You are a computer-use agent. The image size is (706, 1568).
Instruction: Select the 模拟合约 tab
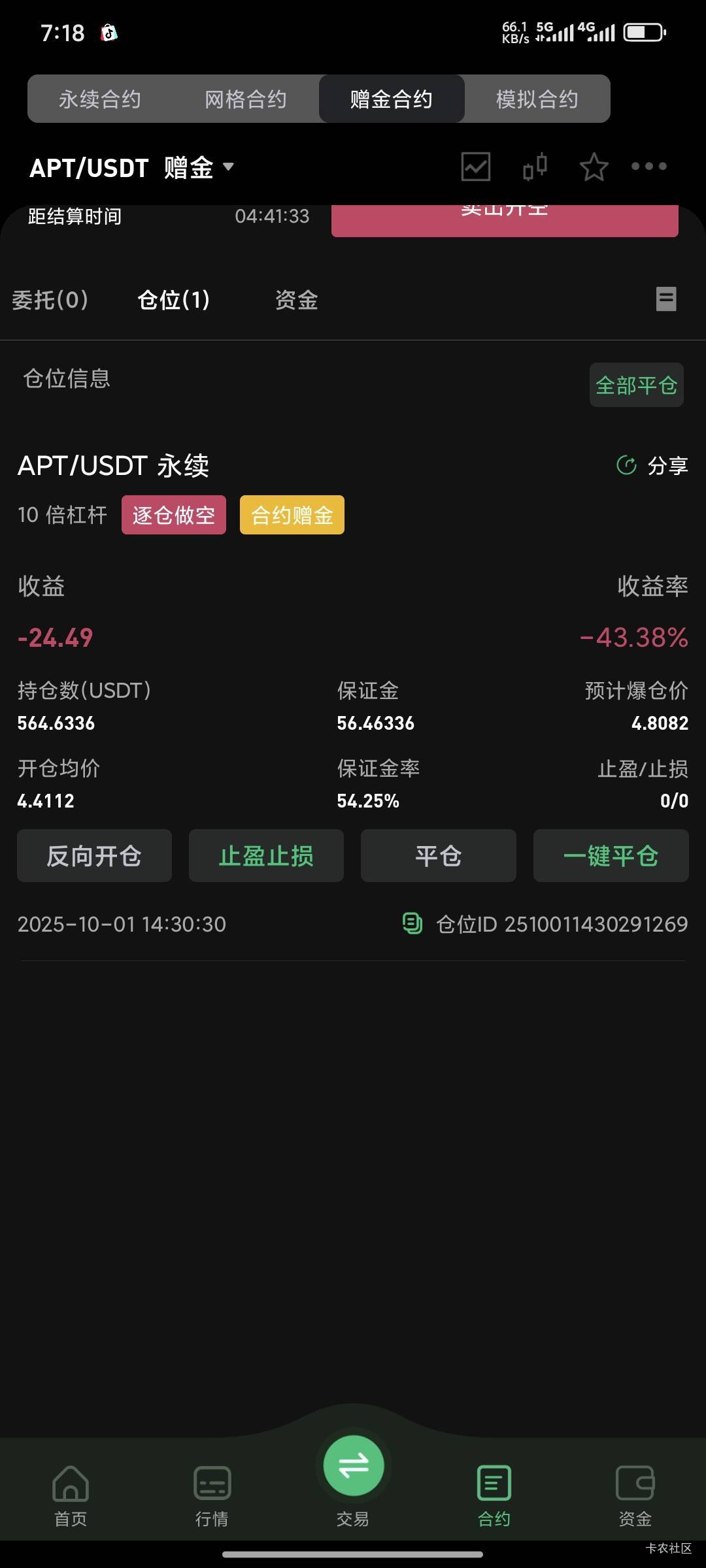coord(537,99)
